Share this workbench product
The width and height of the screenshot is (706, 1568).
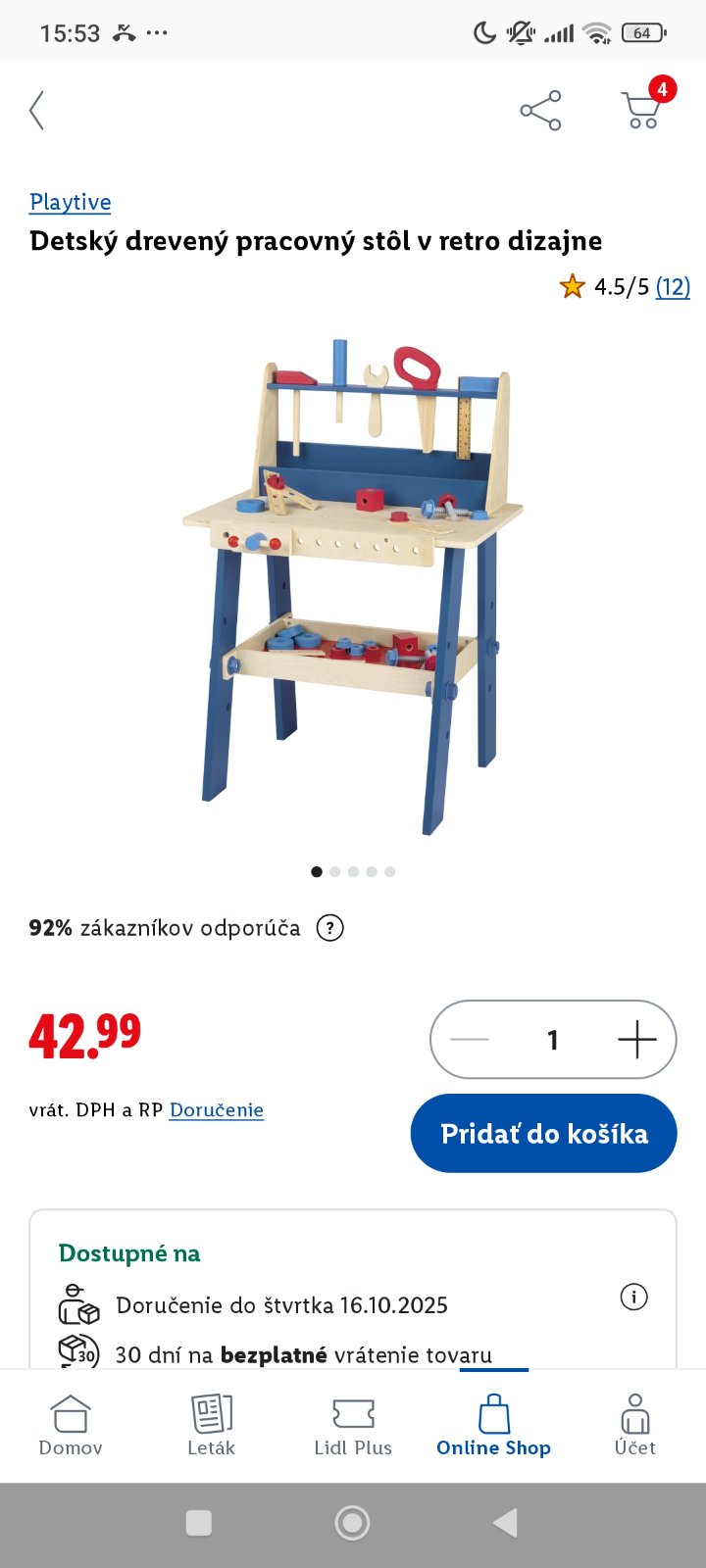pos(540,111)
